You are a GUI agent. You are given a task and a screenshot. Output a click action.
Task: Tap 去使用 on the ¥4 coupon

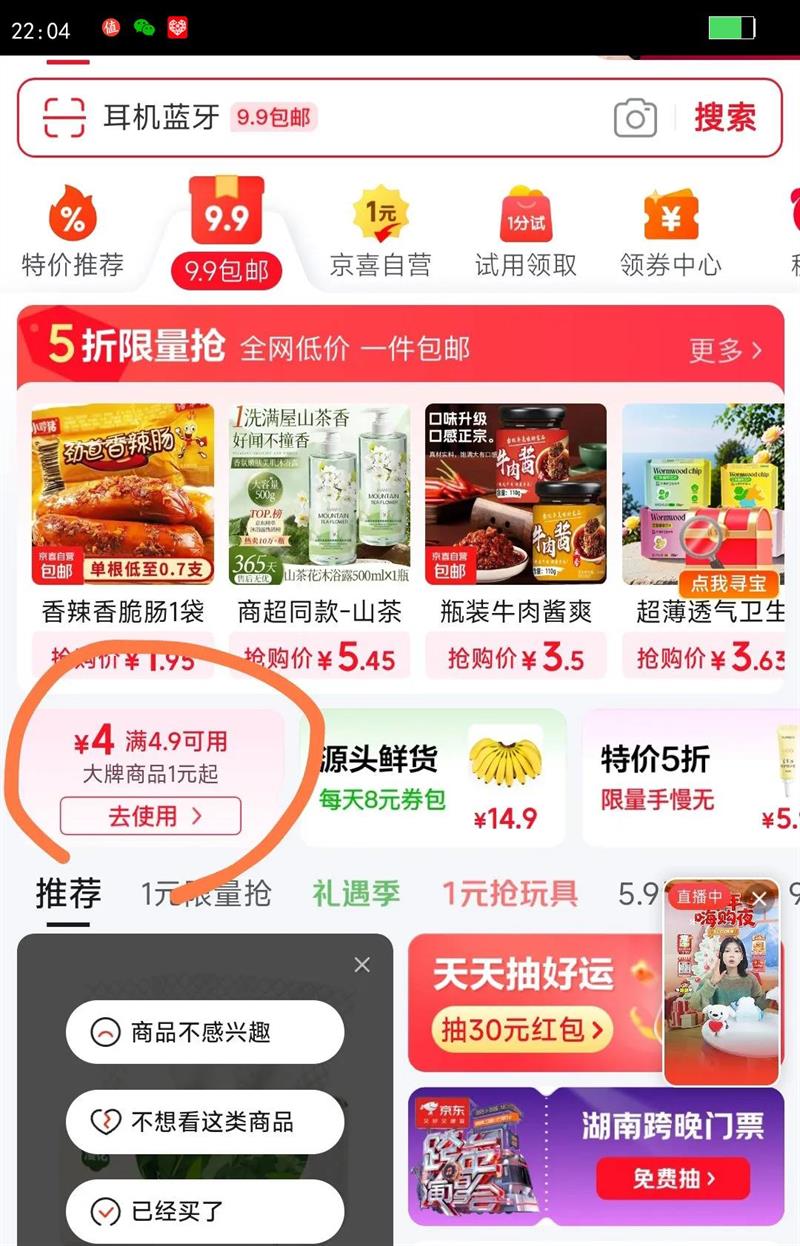(x=150, y=816)
